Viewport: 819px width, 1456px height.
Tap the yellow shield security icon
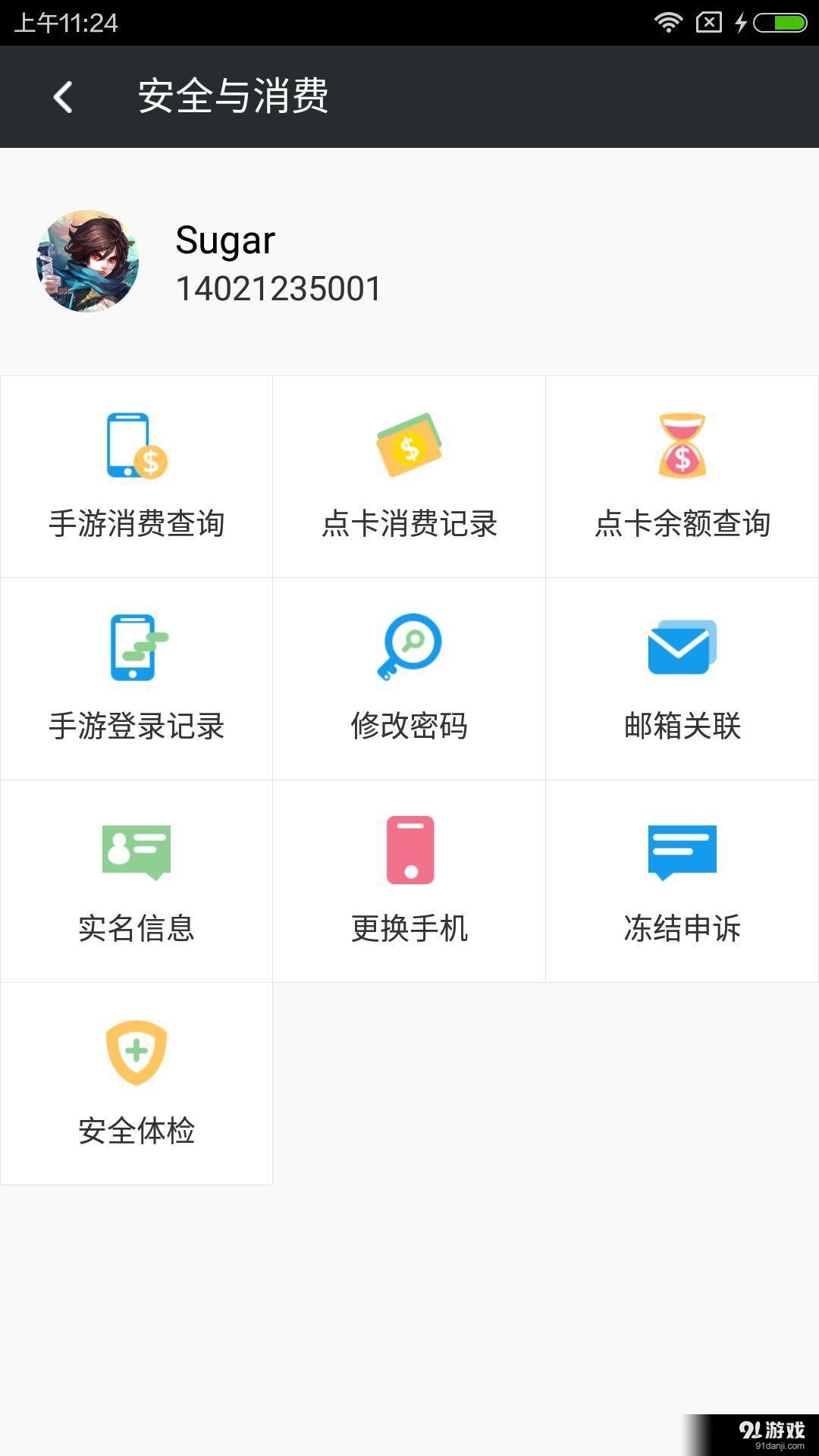point(136,1050)
